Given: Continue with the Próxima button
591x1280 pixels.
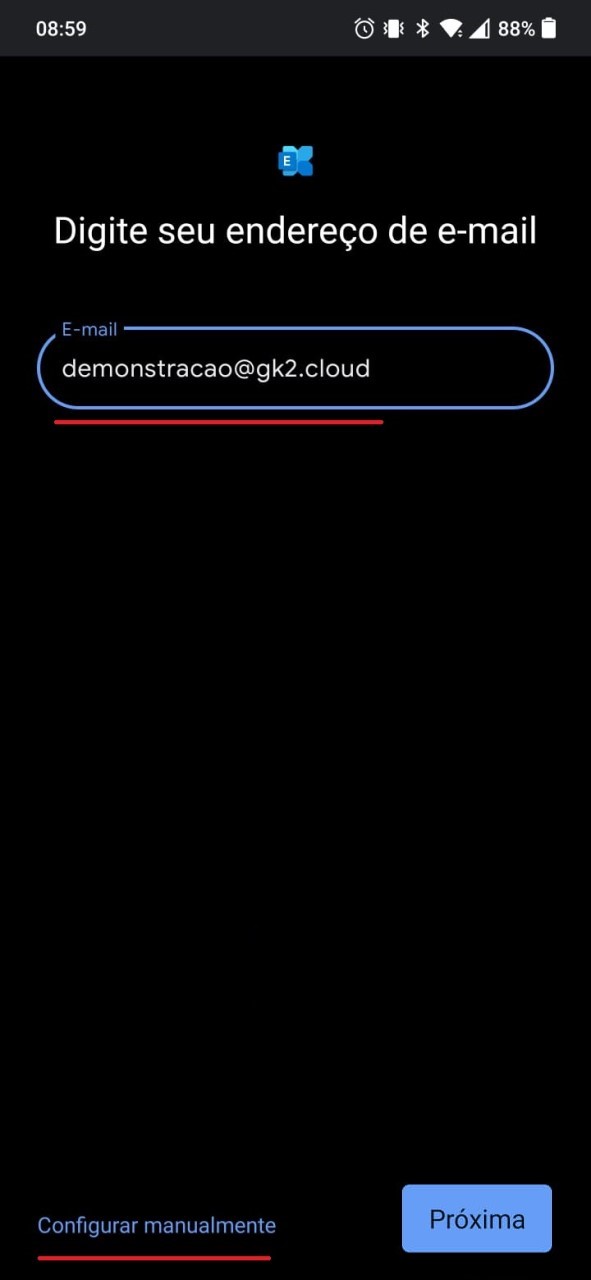Looking at the screenshot, I should pyautogui.click(x=477, y=1219).
